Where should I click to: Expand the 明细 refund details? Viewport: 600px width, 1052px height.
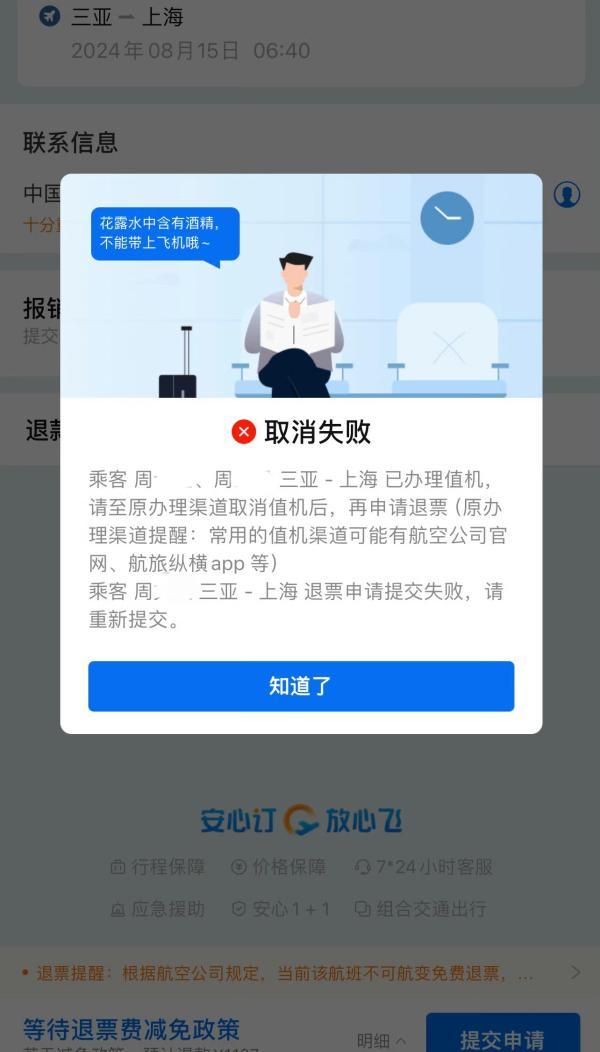(x=381, y=1041)
